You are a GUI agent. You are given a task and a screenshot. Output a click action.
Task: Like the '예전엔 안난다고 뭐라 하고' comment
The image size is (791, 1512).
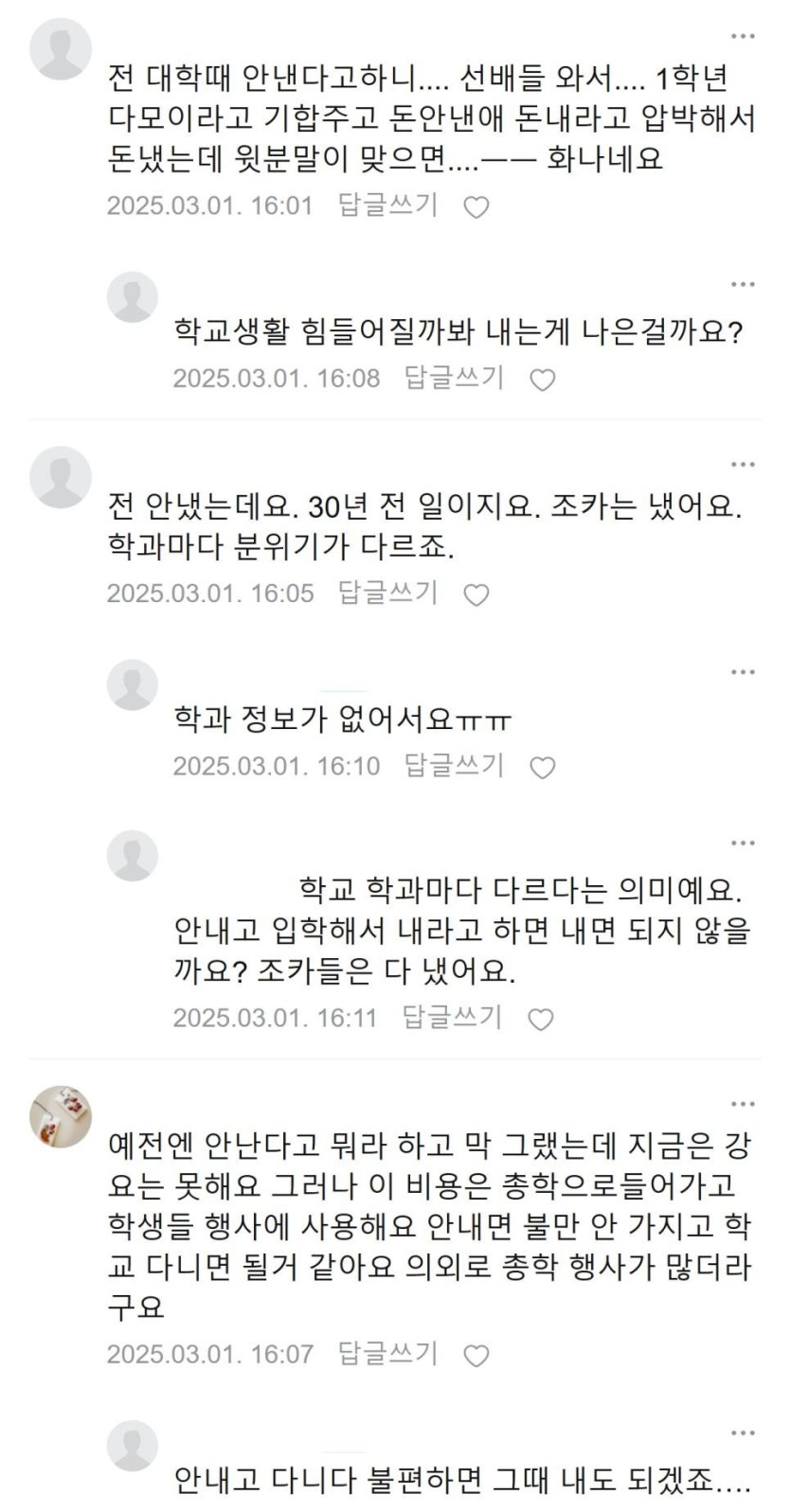[476, 1355]
